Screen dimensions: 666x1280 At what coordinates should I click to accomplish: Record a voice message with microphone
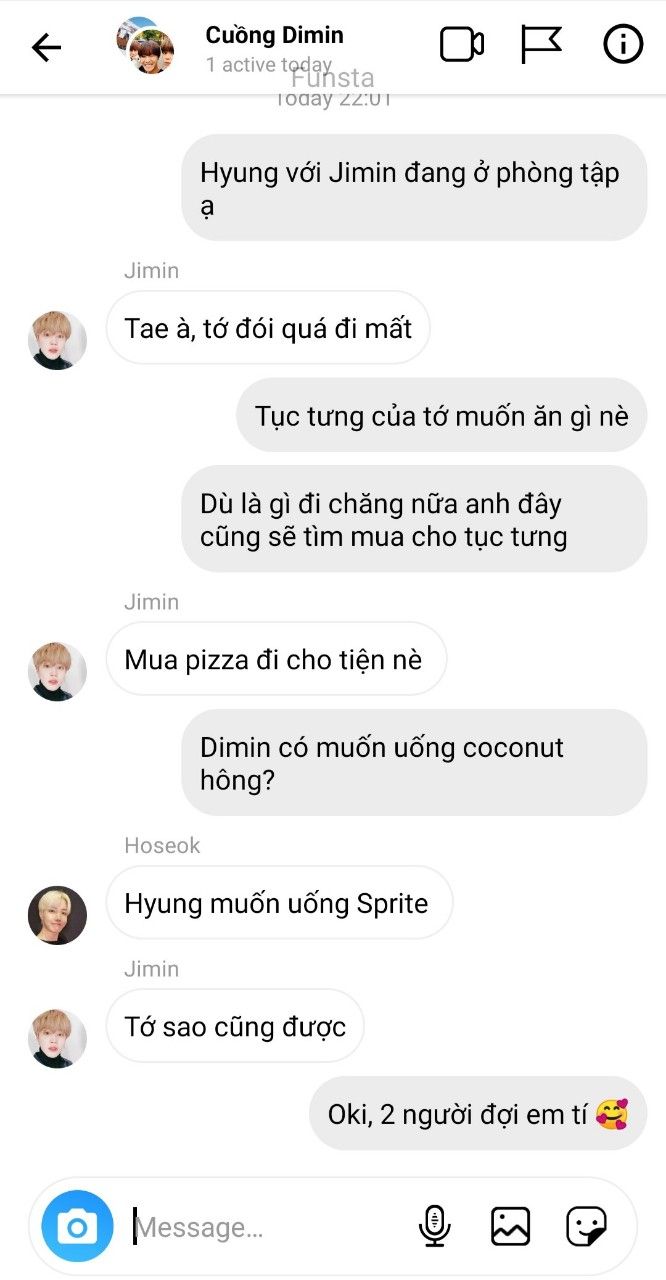point(434,1226)
